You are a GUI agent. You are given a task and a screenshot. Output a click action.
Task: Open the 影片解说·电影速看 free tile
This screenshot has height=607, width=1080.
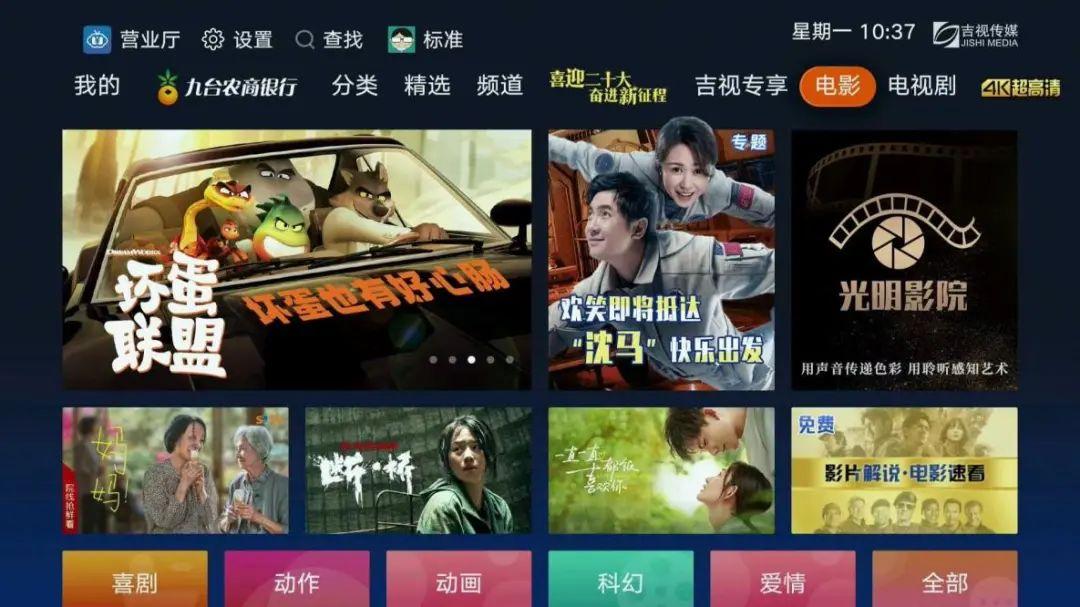904,471
